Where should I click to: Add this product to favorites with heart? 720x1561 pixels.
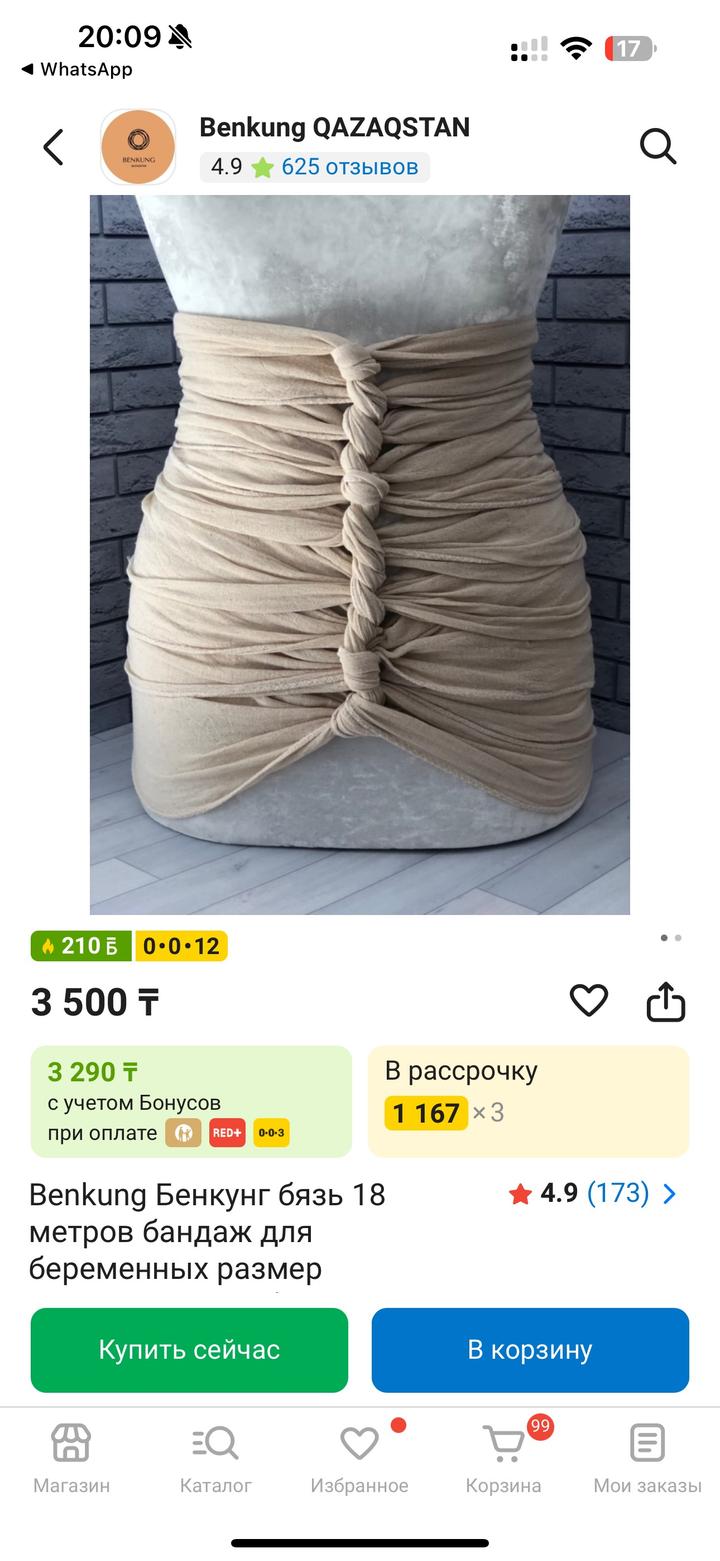coord(589,1000)
